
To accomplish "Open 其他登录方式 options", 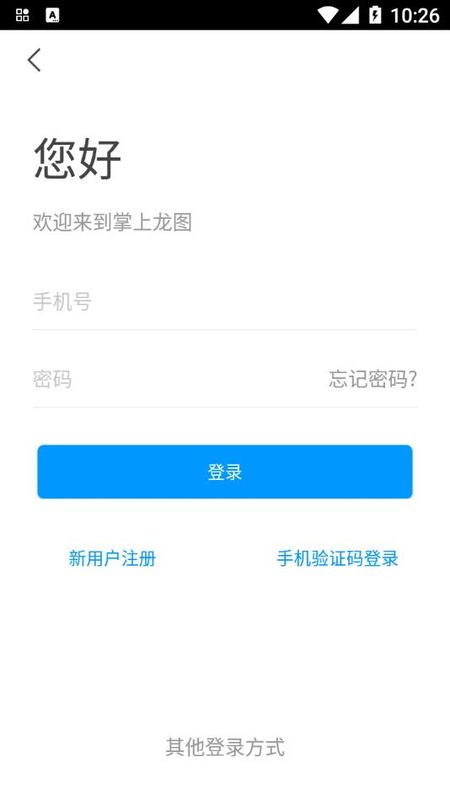I will click(224, 747).
